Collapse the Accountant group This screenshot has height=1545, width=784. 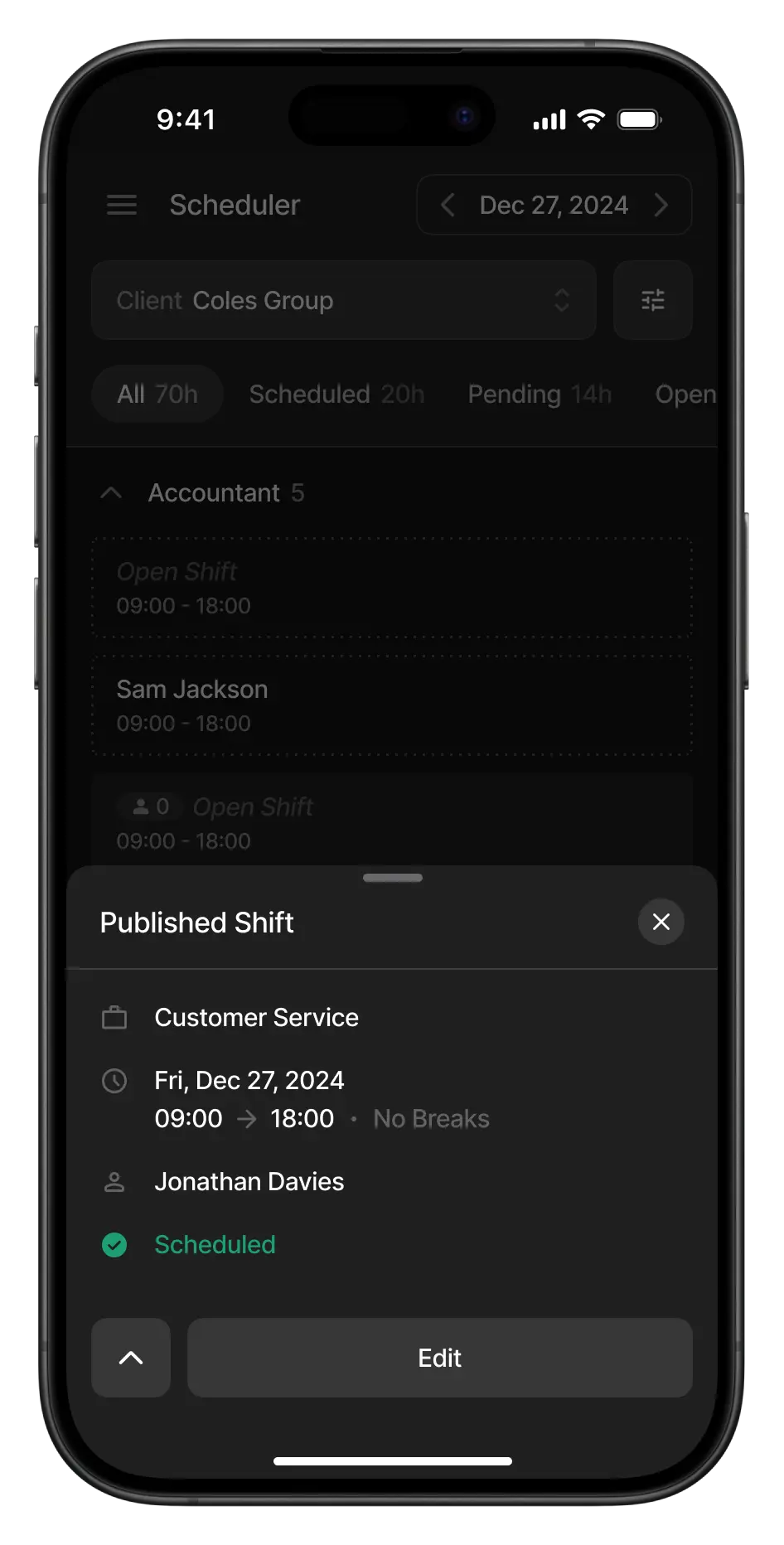(111, 493)
